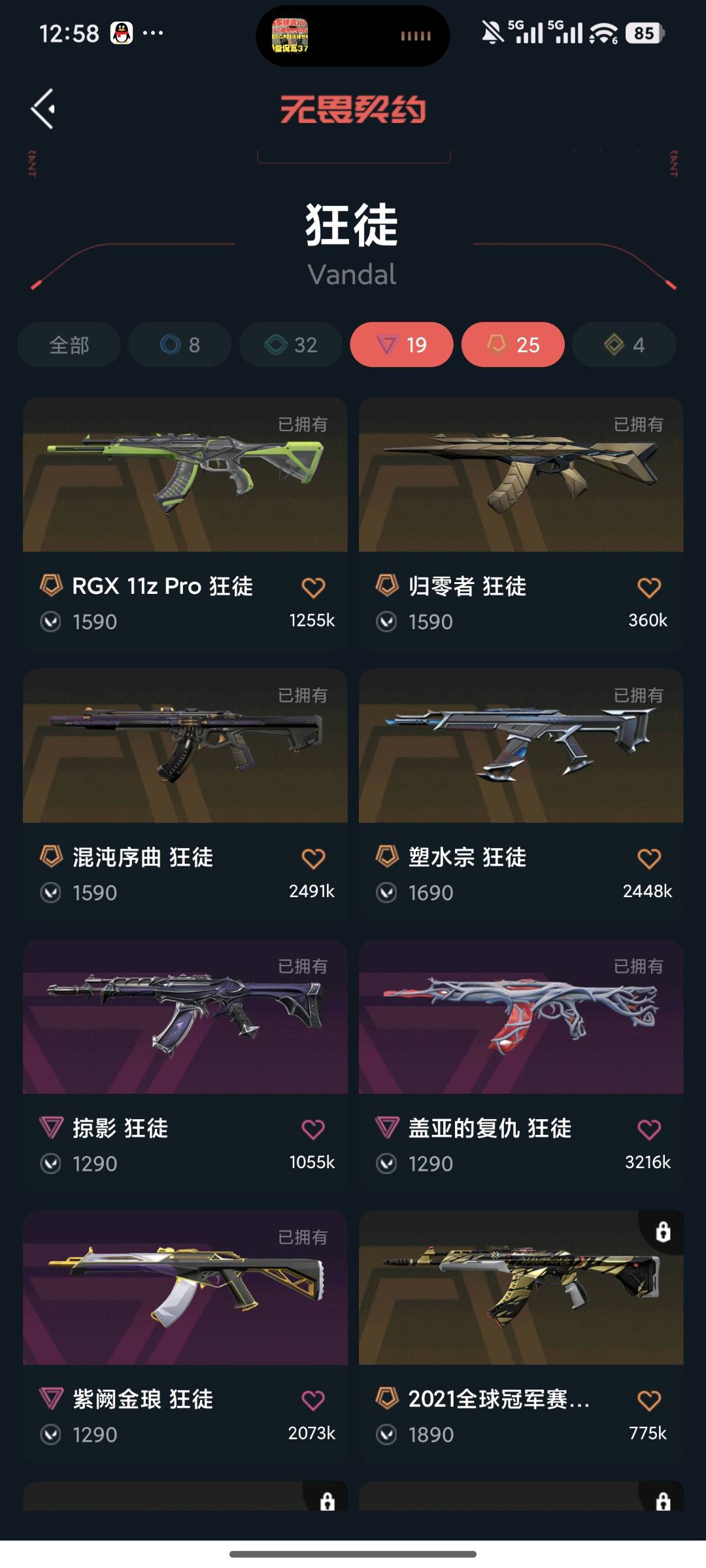Open the RGX 11z Pro 狂徒 skin card
The image size is (706, 1568).
185,524
